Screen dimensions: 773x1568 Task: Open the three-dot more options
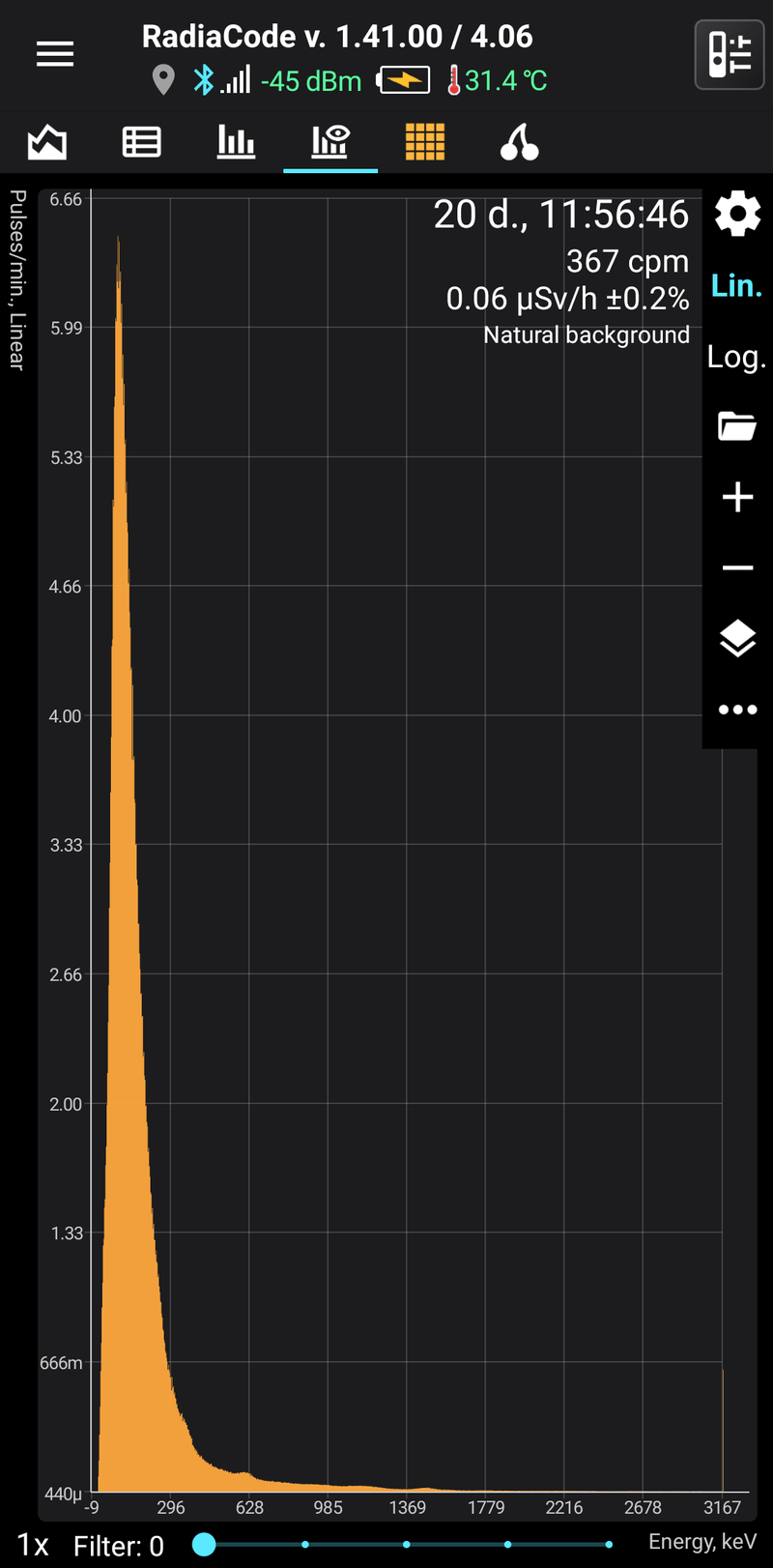tap(737, 710)
